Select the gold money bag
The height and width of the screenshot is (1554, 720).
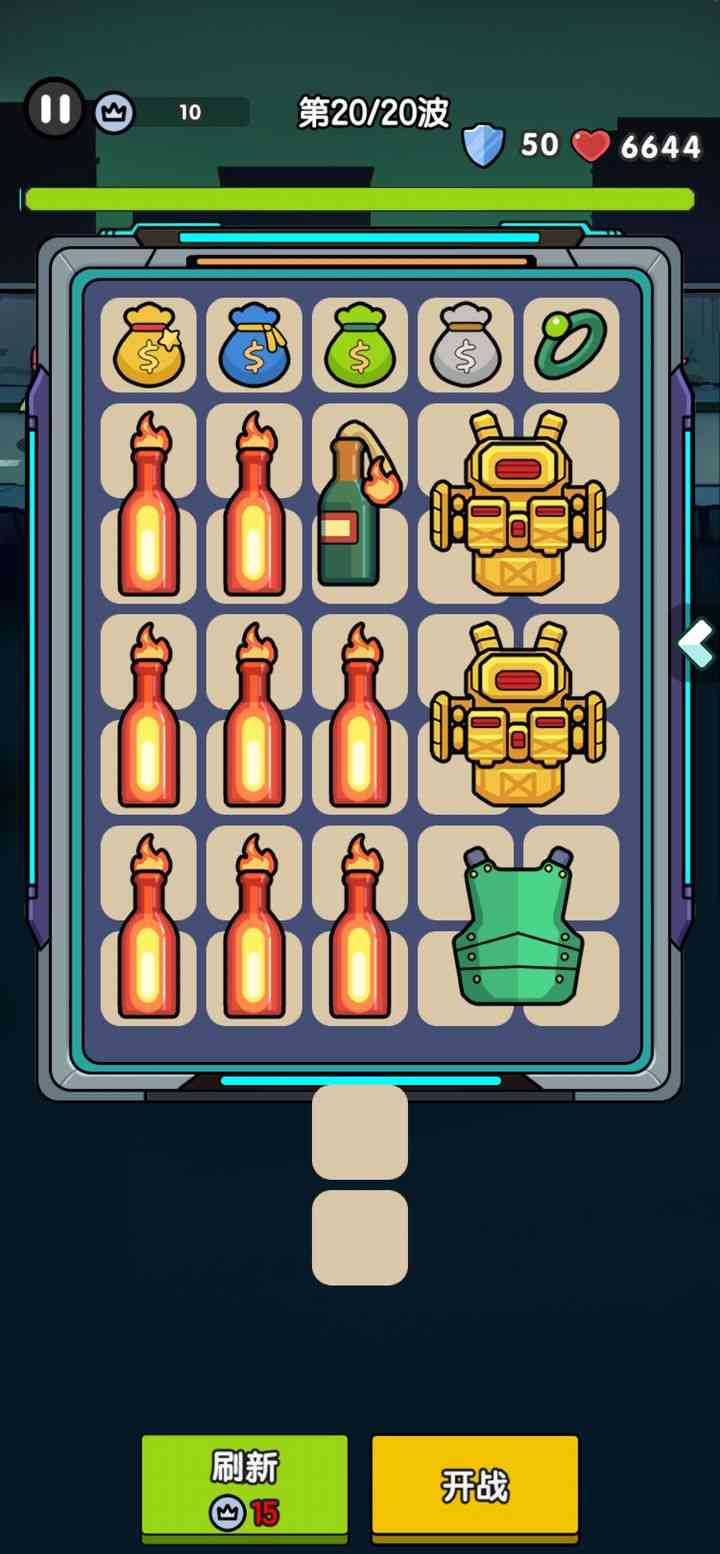tap(148, 345)
